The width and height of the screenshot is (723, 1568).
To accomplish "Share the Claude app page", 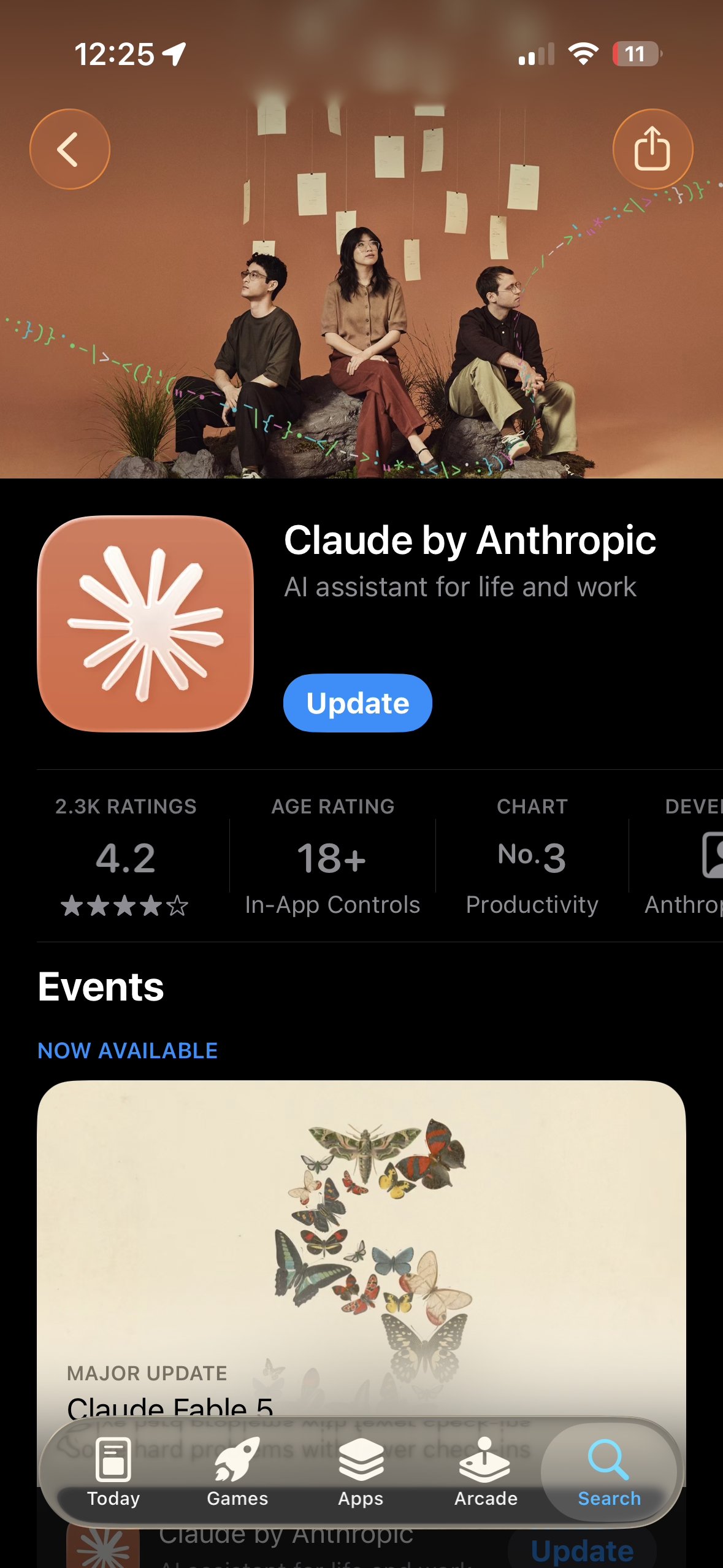I will (x=652, y=149).
